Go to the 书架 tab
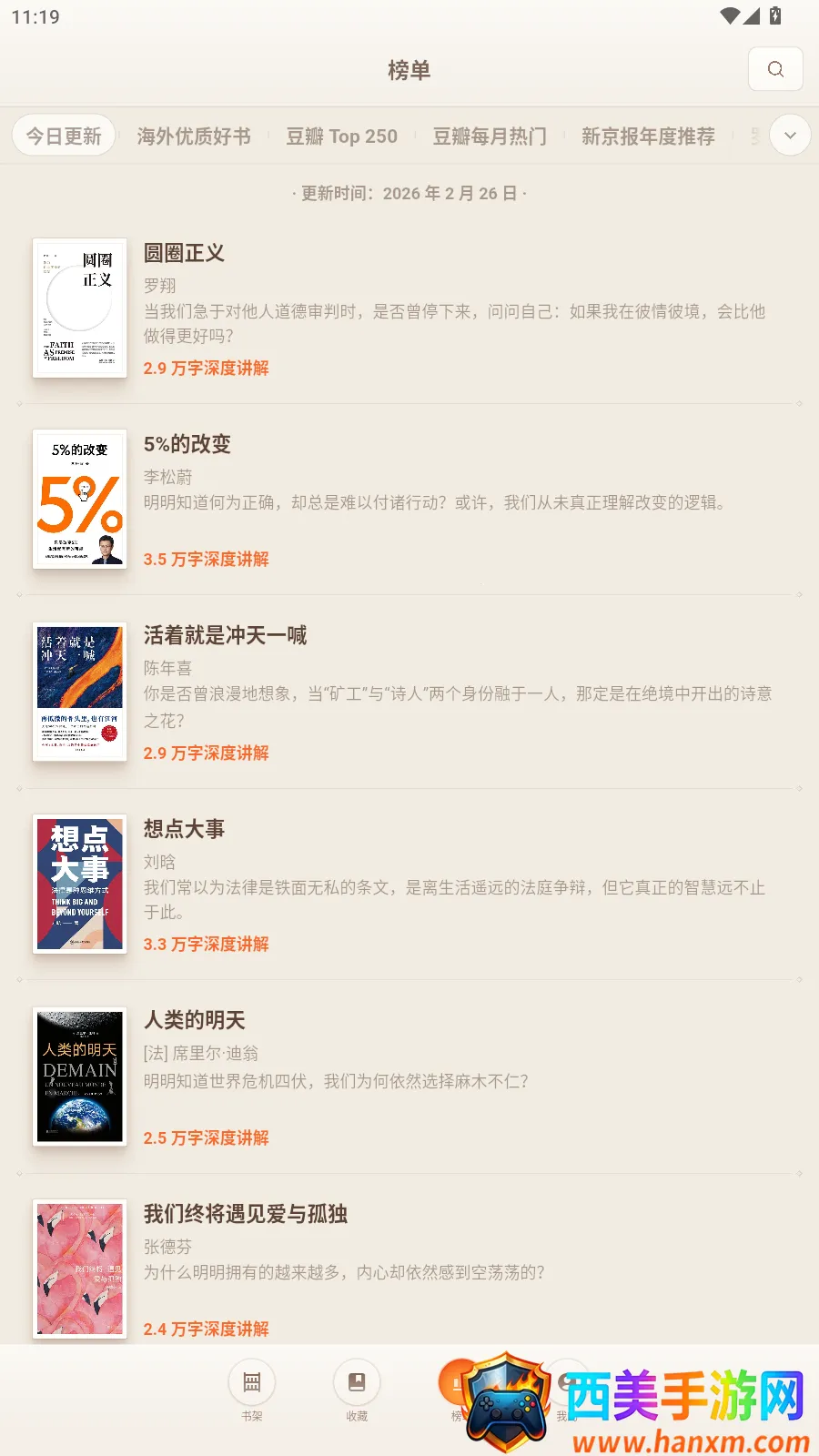819x1456 pixels. coord(252,1390)
